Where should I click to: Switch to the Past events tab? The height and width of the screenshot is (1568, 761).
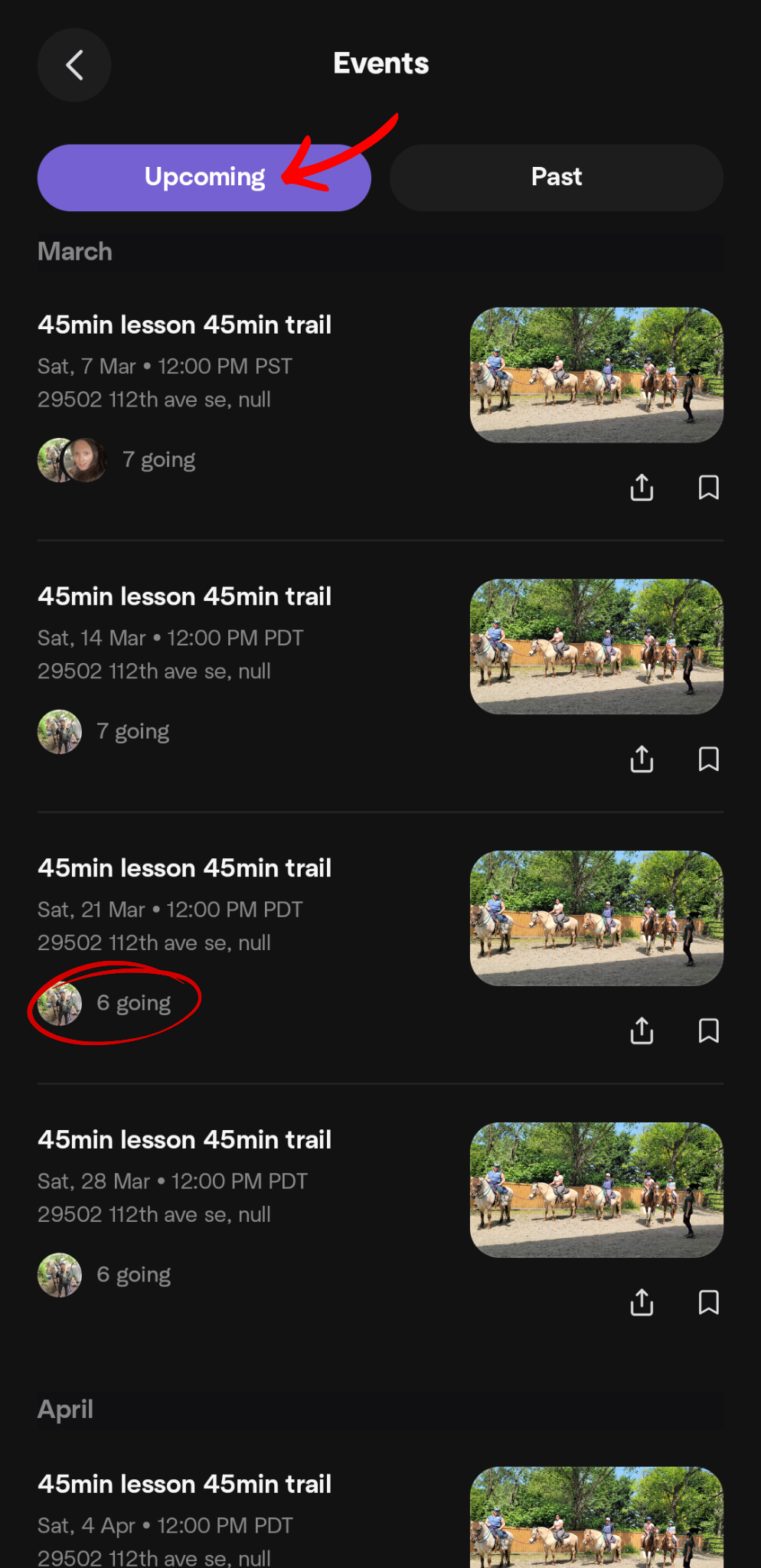[x=556, y=178]
